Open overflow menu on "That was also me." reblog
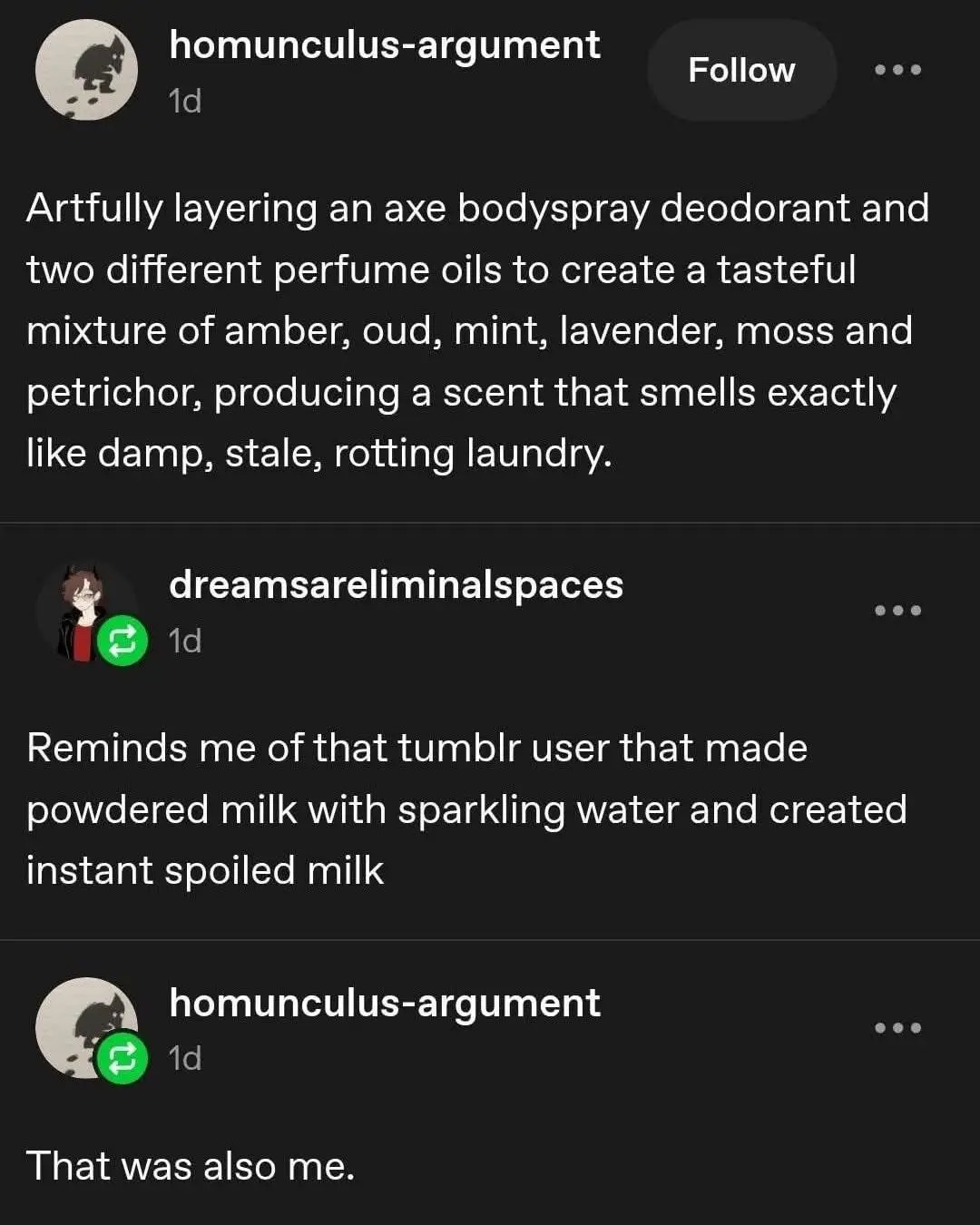This screenshot has width=980, height=1225. (x=897, y=1028)
